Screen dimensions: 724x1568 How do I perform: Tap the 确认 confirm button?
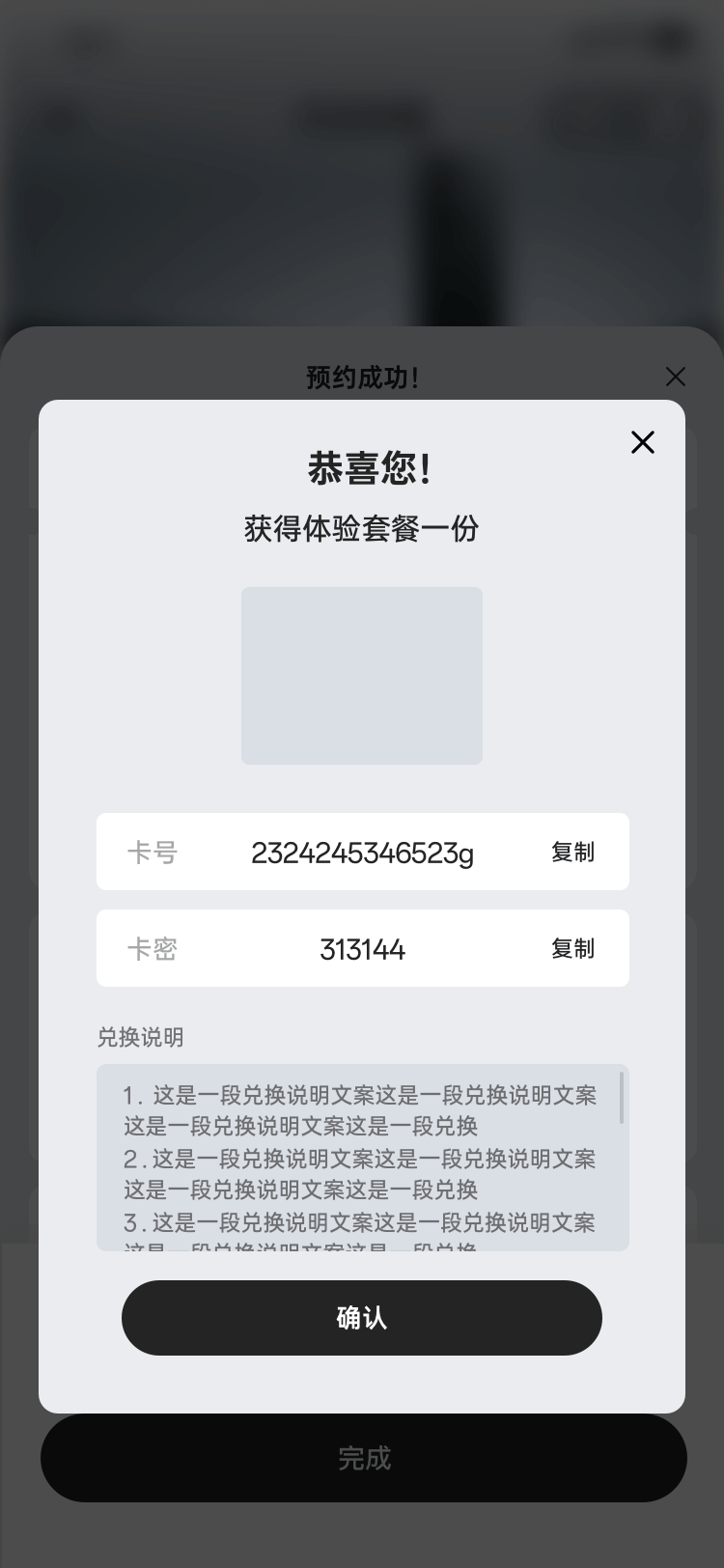tap(362, 1318)
